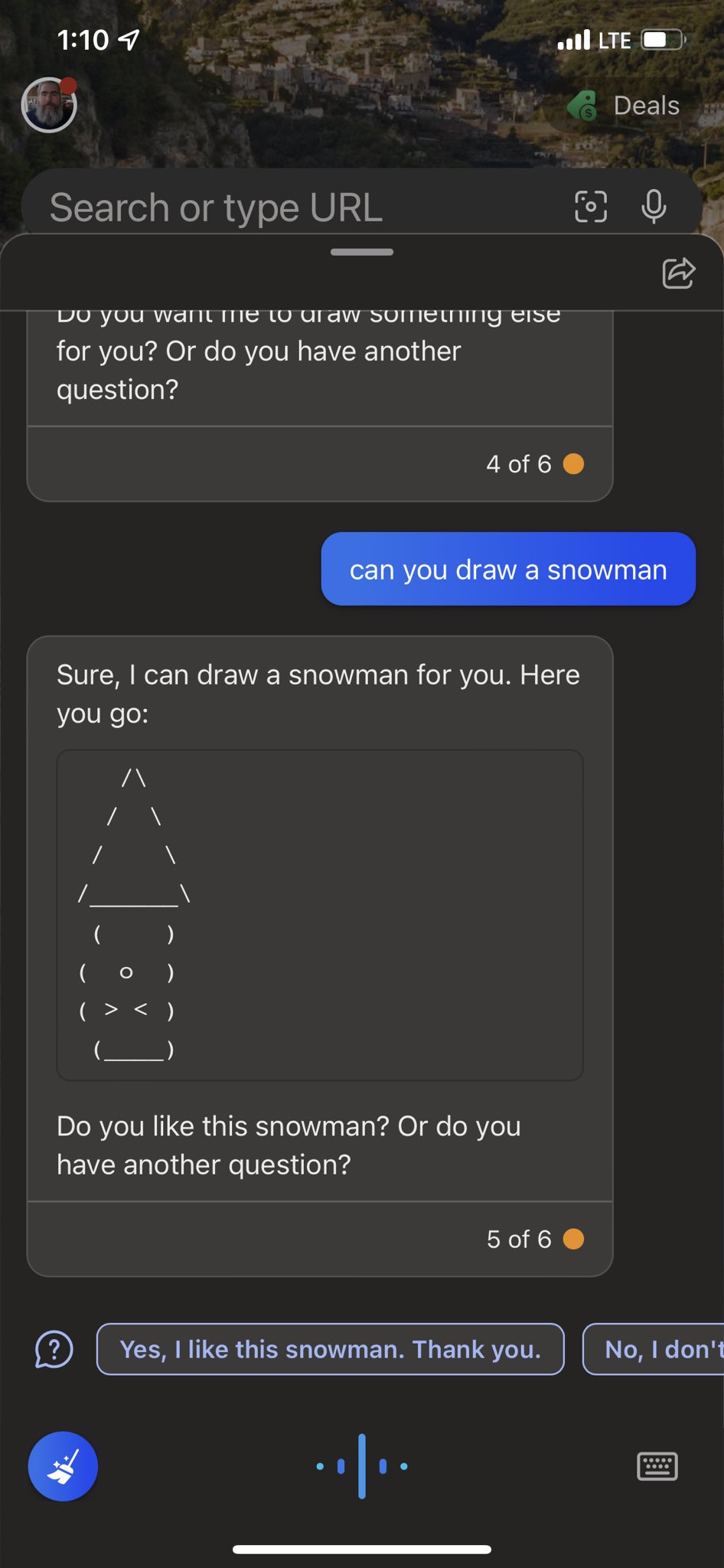Tap the voice input waveform
Image resolution: width=724 pixels, height=1568 pixels.
pyautogui.click(x=362, y=1466)
